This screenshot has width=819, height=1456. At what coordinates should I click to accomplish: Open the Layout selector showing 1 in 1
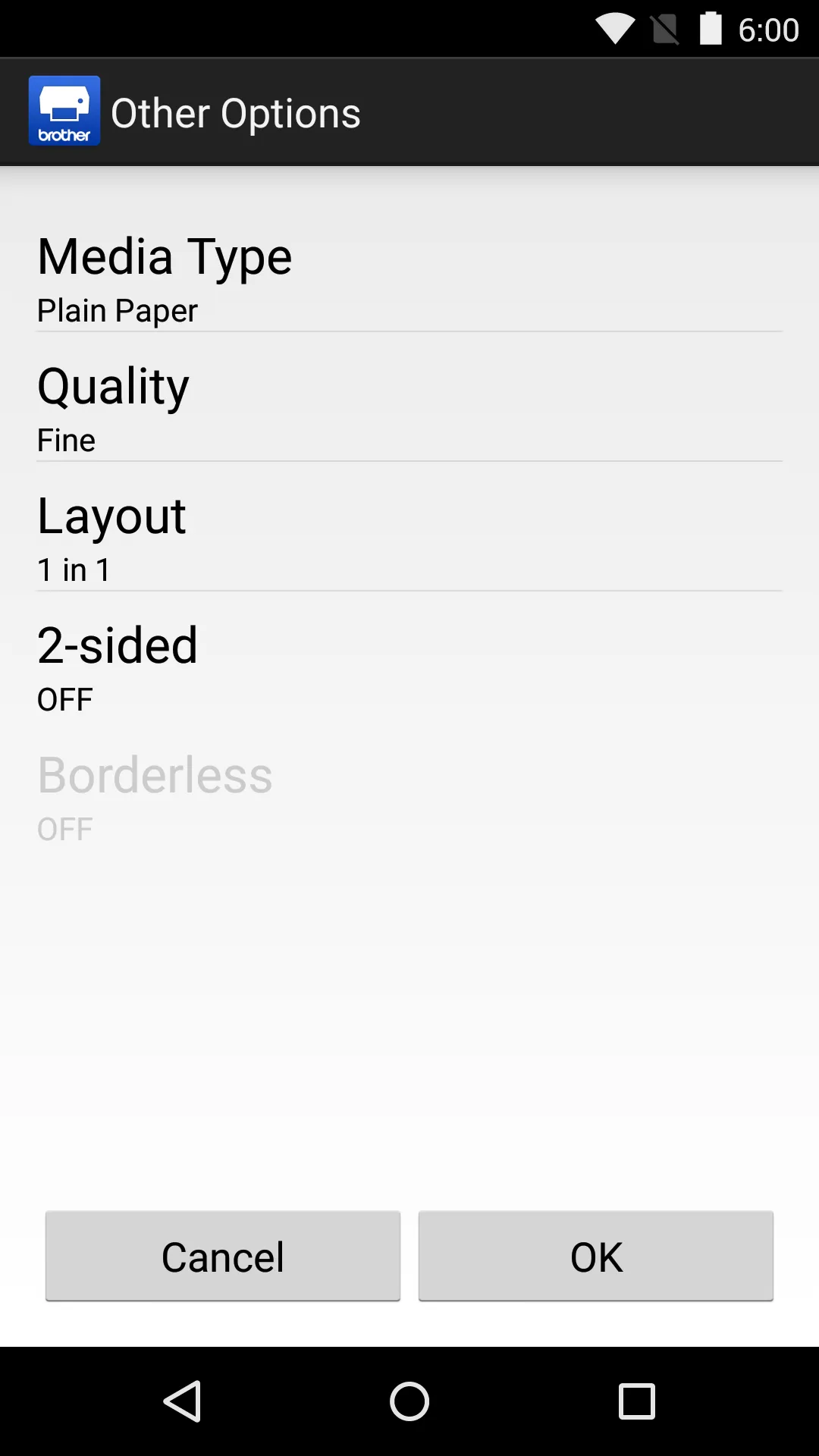tap(409, 536)
